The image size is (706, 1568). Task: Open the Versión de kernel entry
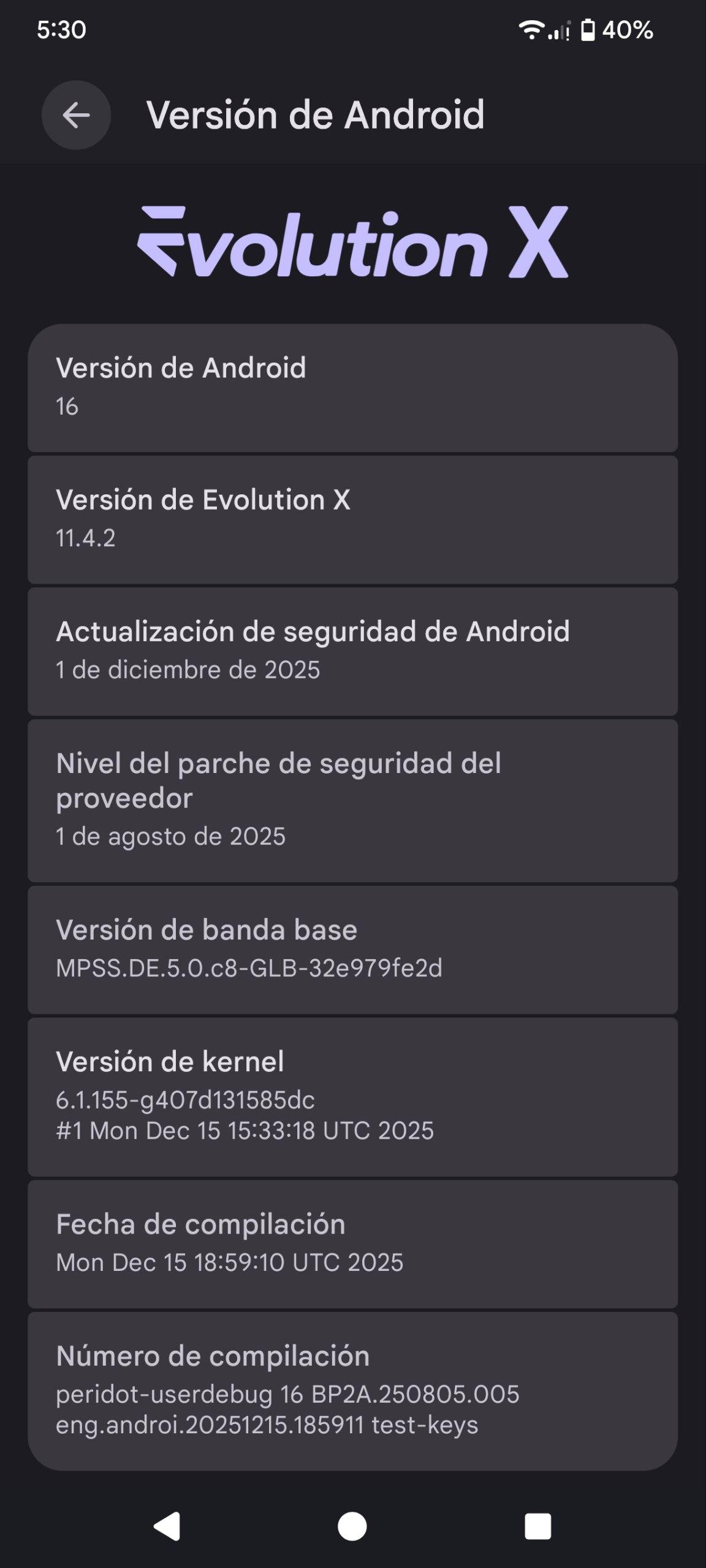(352, 1096)
